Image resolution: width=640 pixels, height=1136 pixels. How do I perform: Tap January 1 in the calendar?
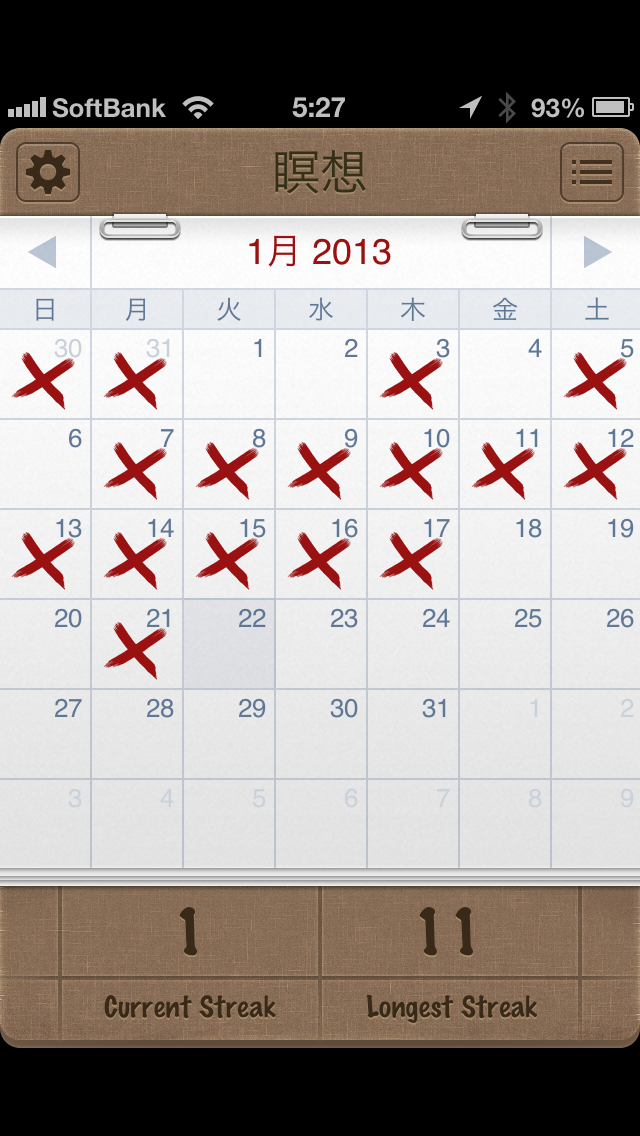(x=229, y=374)
